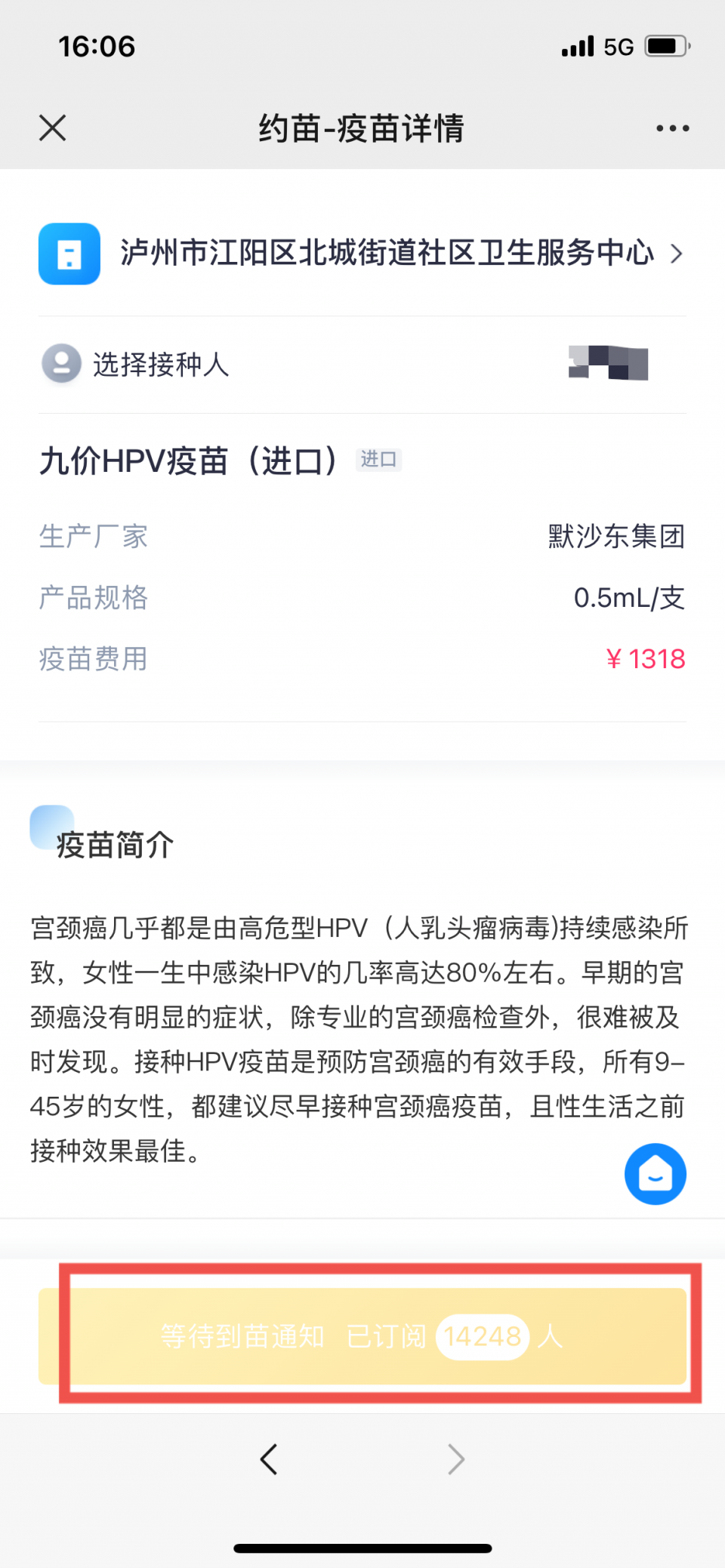Open the hospital/clinic icon next to service center name
725x1568 pixels.
(69, 254)
